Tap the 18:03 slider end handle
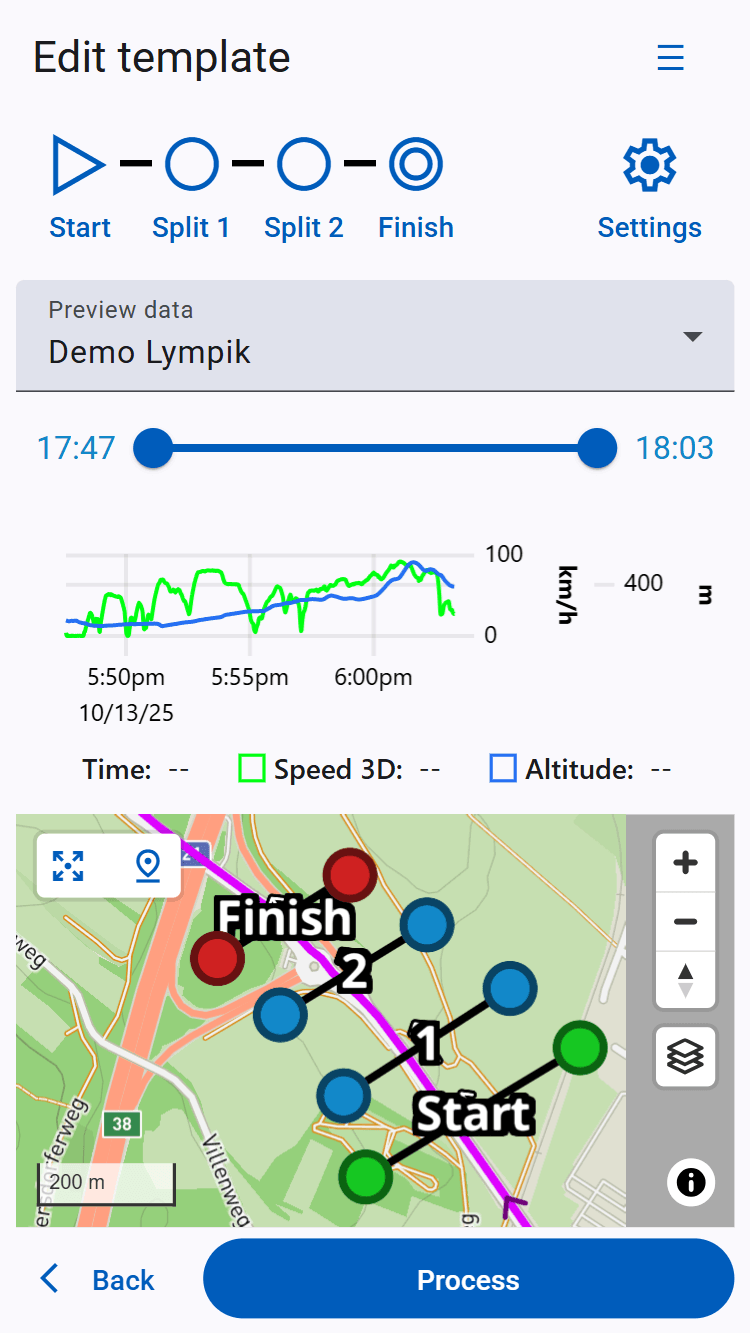 click(598, 447)
